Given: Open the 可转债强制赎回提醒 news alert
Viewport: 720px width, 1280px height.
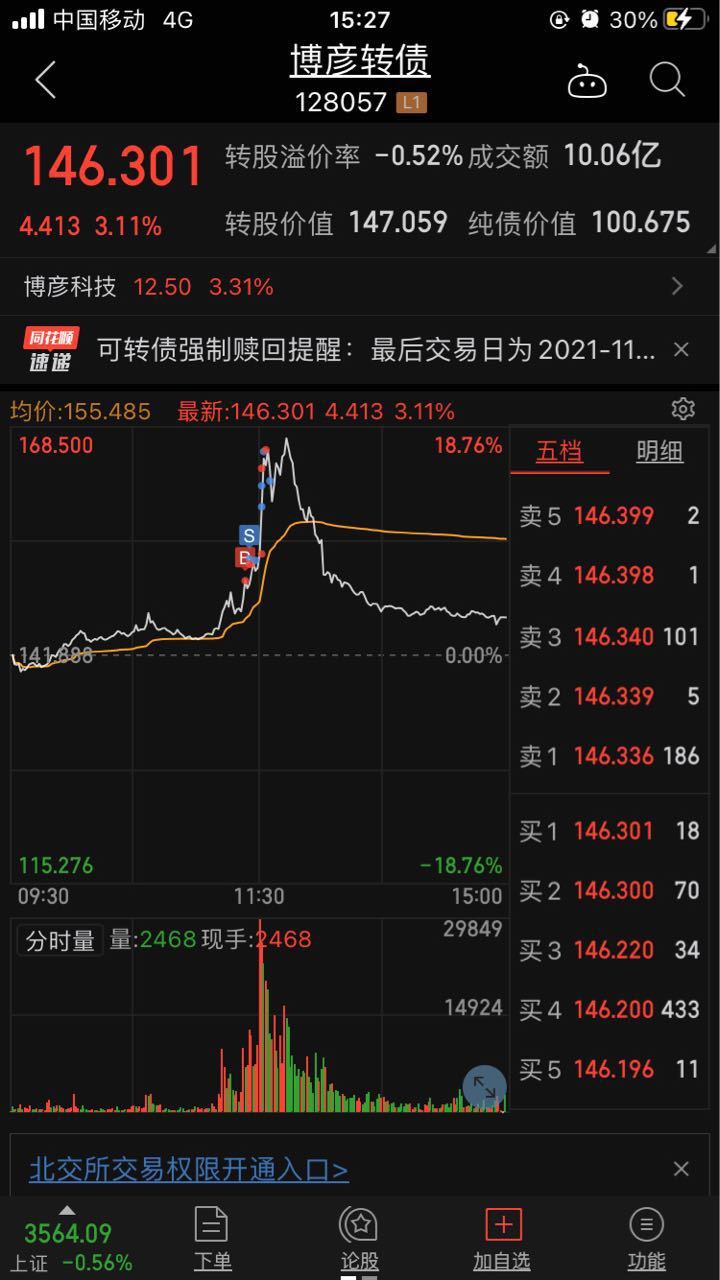Looking at the screenshot, I should point(375,350).
